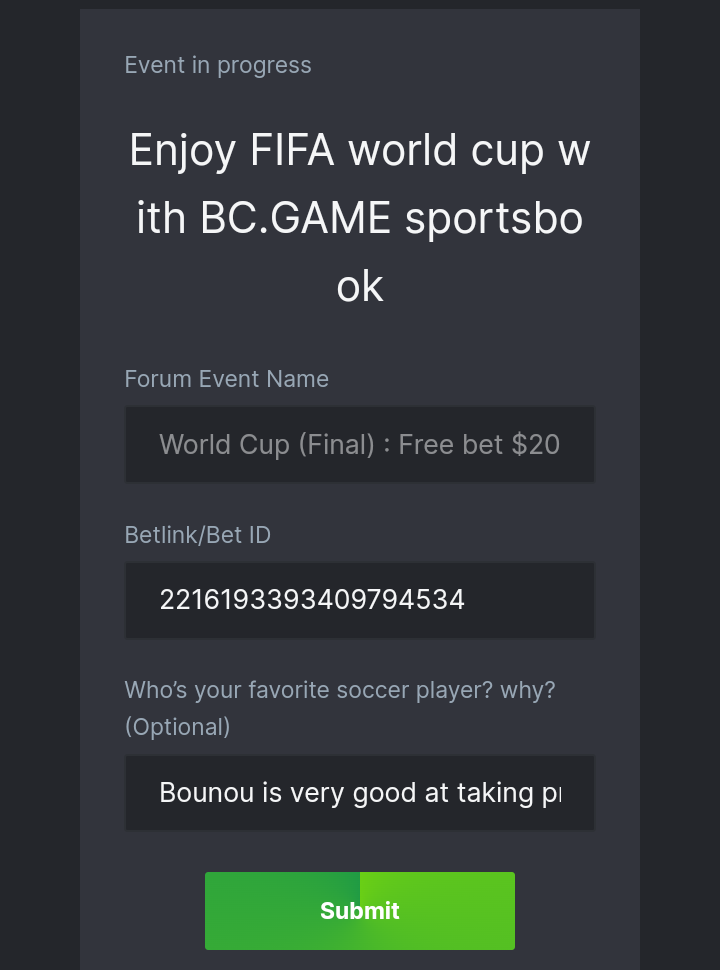Screen dimensions: 720x970
Task: Tap the Forum Event Name field
Action: (x=359, y=444)
